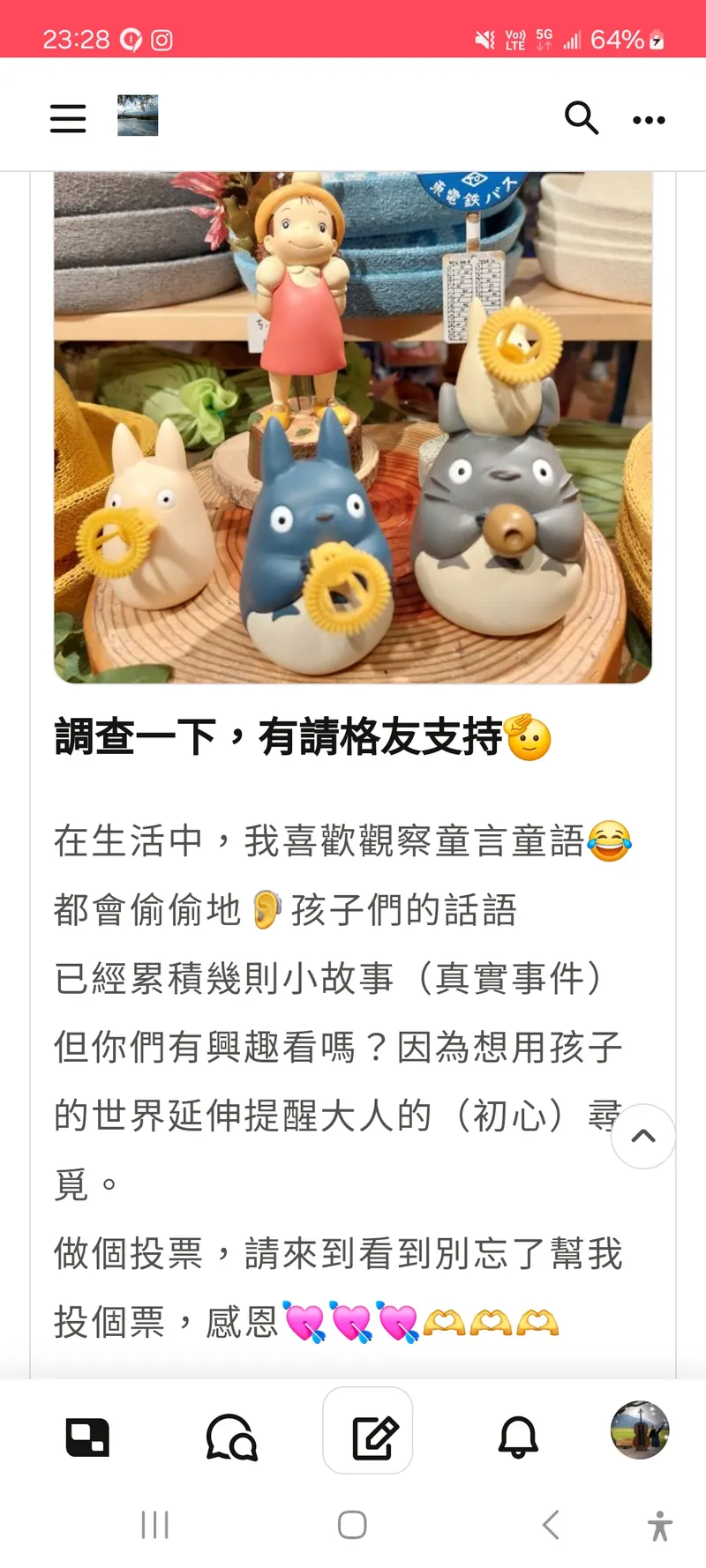Switch to the dashboard feed tab

click(87, 1437)
